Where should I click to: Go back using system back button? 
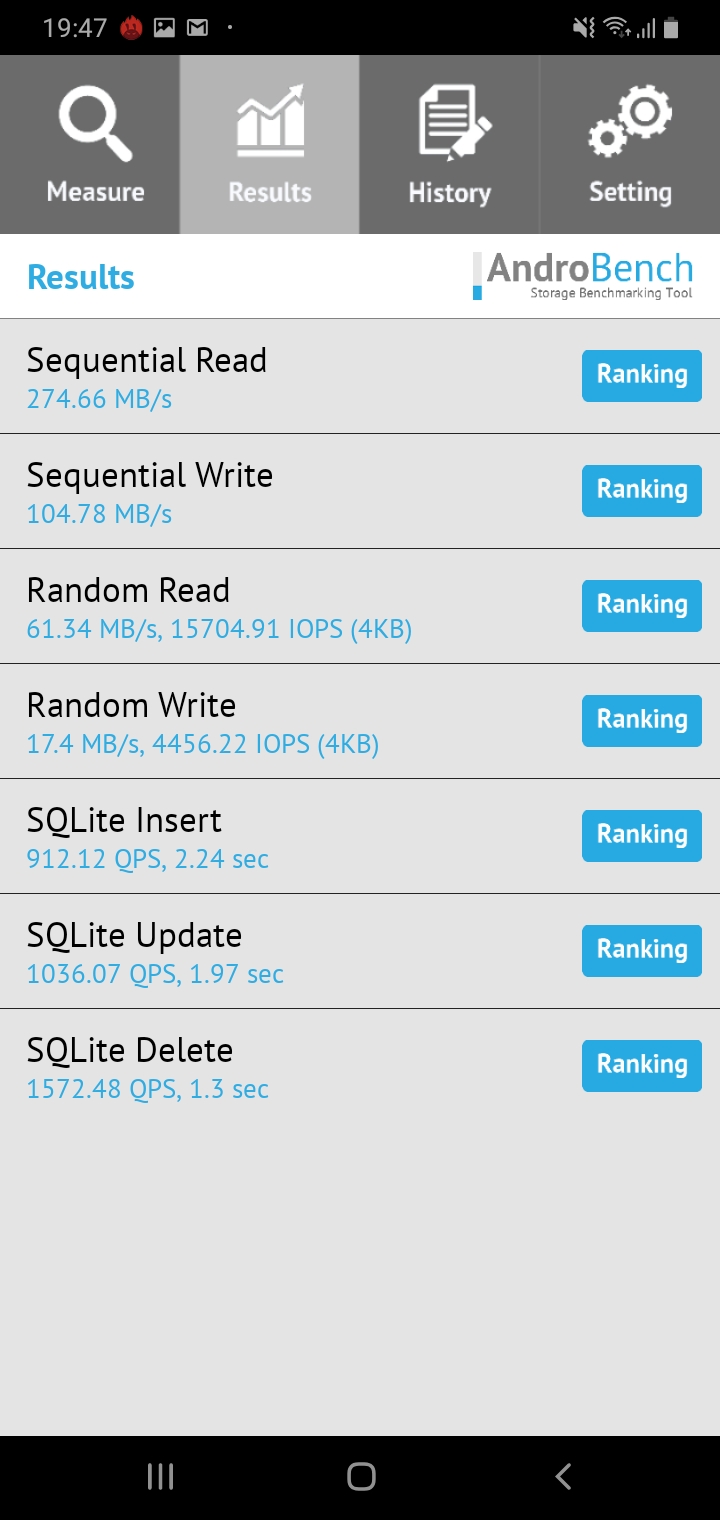(563, 1476)
